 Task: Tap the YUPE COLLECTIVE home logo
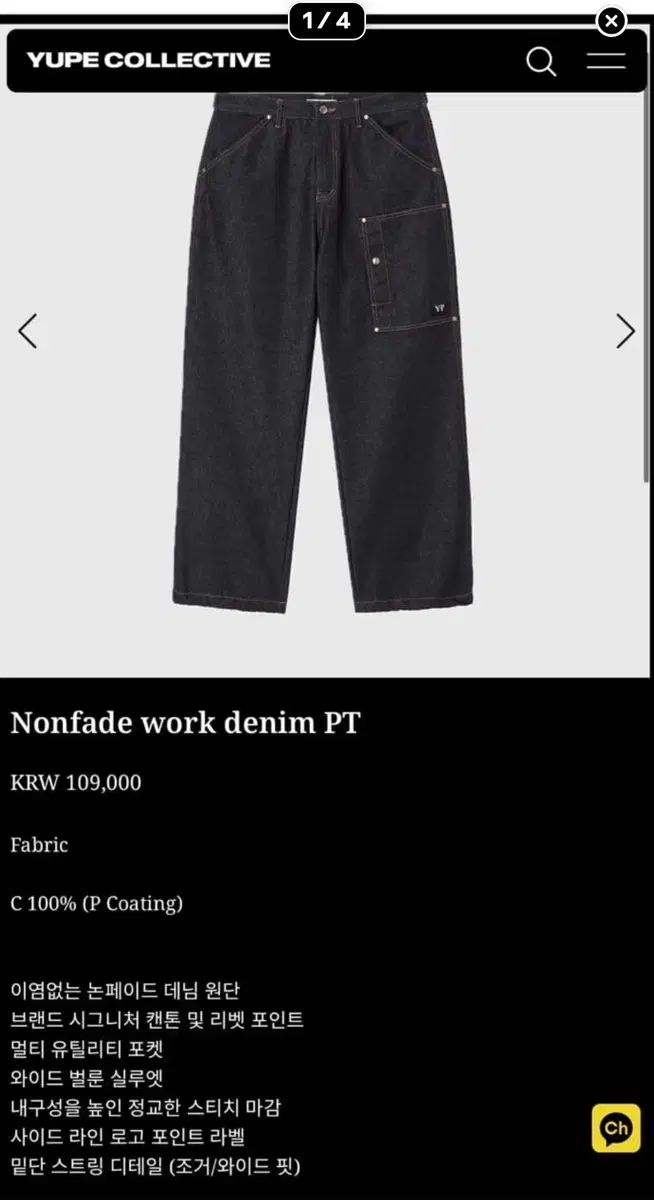coord(148,60)
